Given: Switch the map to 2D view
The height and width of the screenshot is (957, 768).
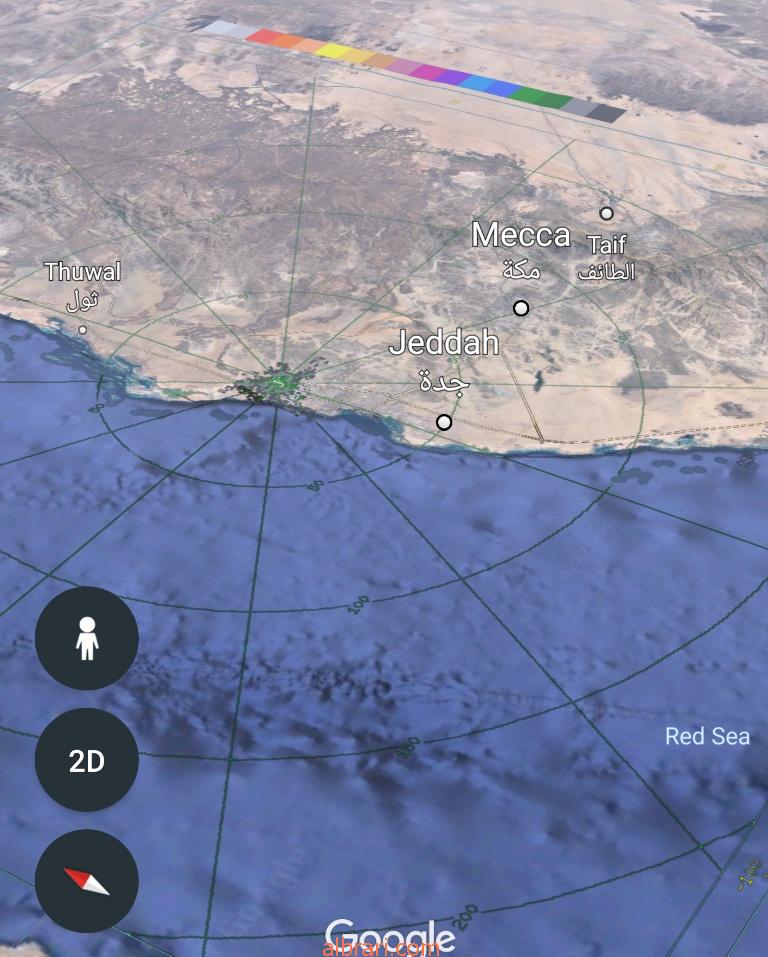Looking at the screenshot, I should coord(87,760).
